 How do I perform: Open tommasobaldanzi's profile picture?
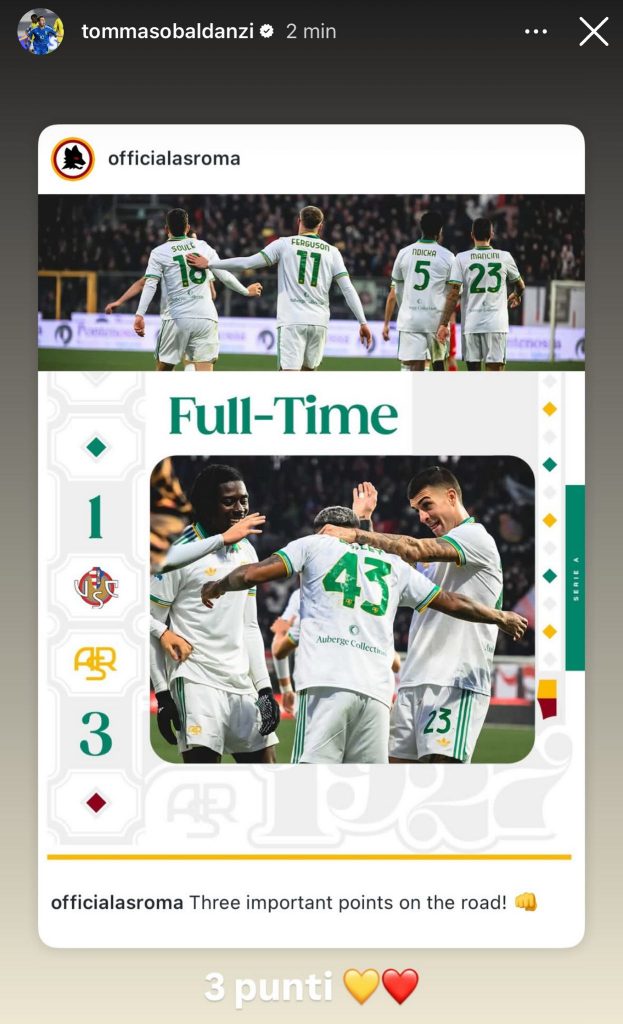pos(40,32)
